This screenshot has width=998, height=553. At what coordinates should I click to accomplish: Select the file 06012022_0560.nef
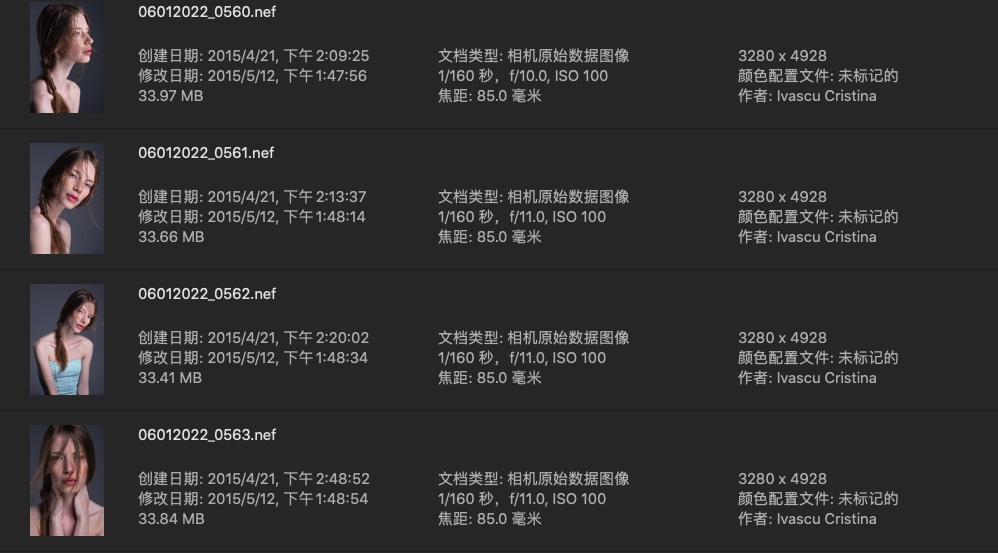[206, 12]
